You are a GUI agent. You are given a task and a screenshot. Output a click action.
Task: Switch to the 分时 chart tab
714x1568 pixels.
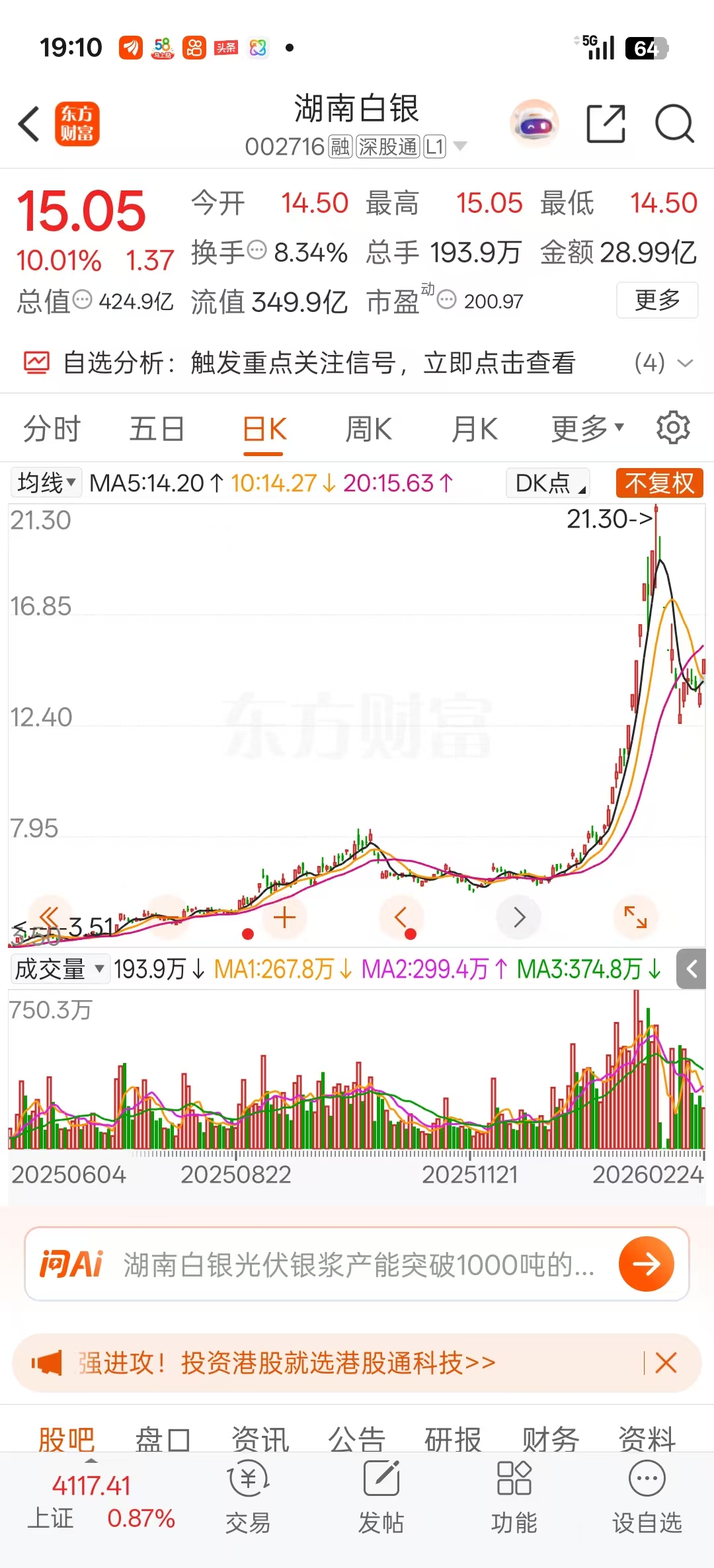point(52,429)
